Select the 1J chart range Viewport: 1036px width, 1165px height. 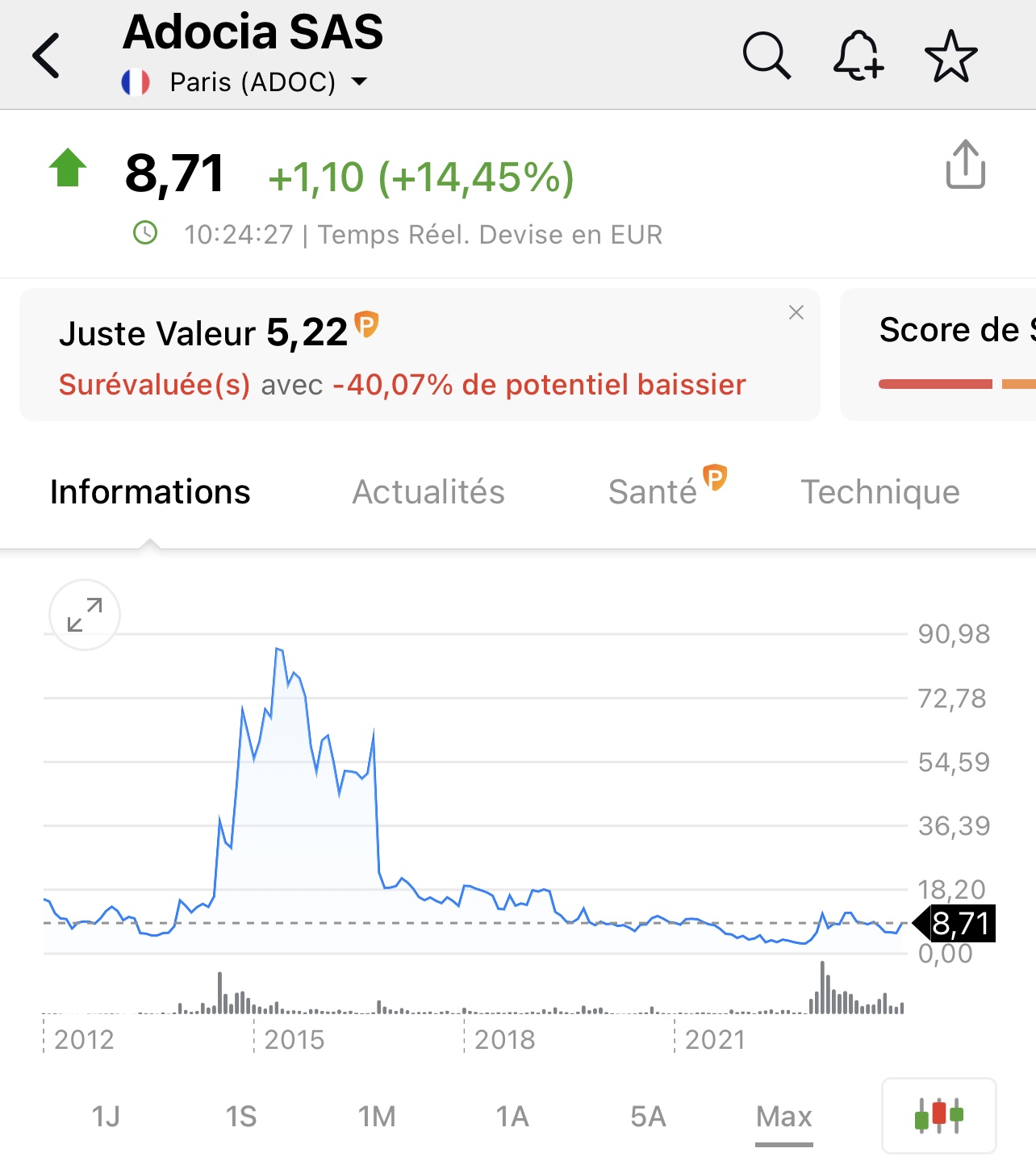point(106,1117)
